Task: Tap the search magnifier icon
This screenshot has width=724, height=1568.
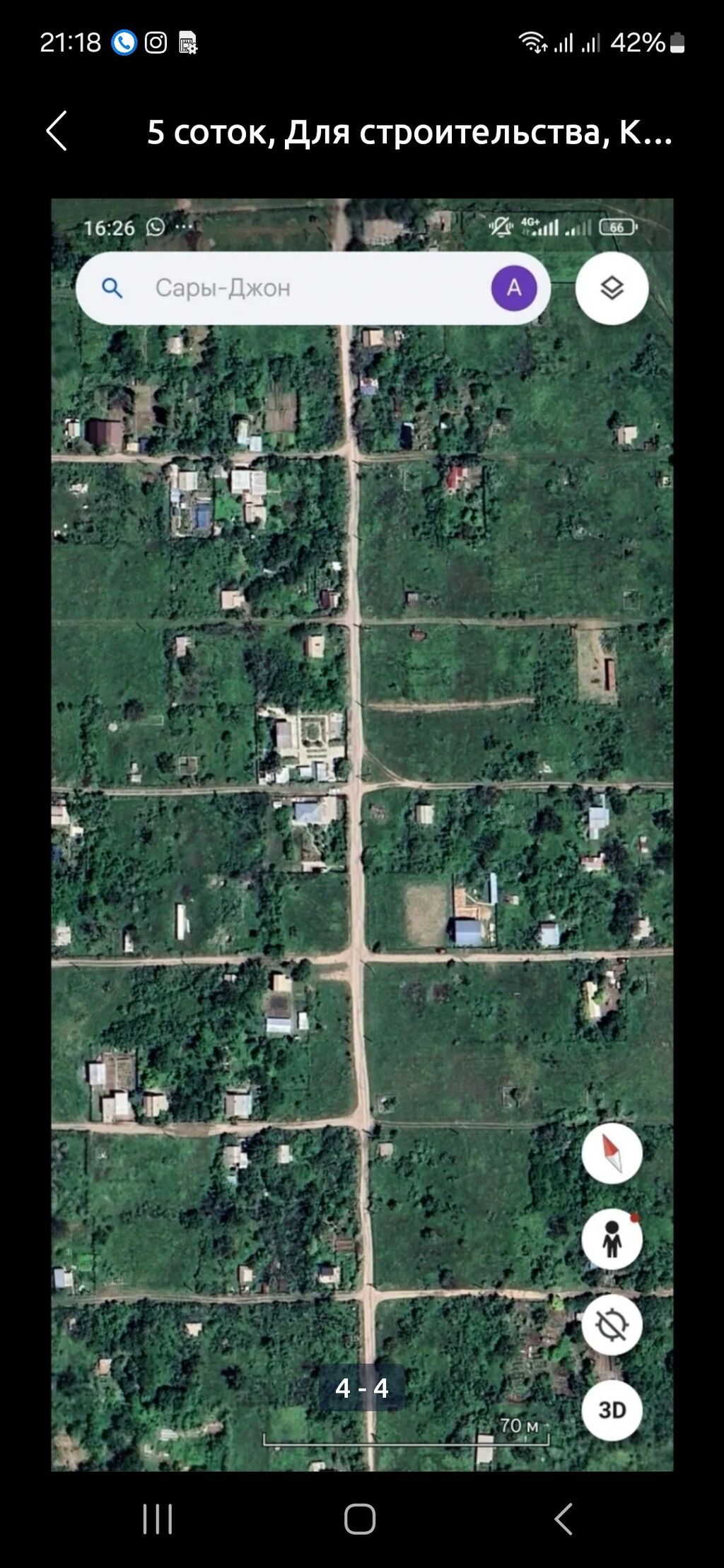Action: click(x=113, y=288)
